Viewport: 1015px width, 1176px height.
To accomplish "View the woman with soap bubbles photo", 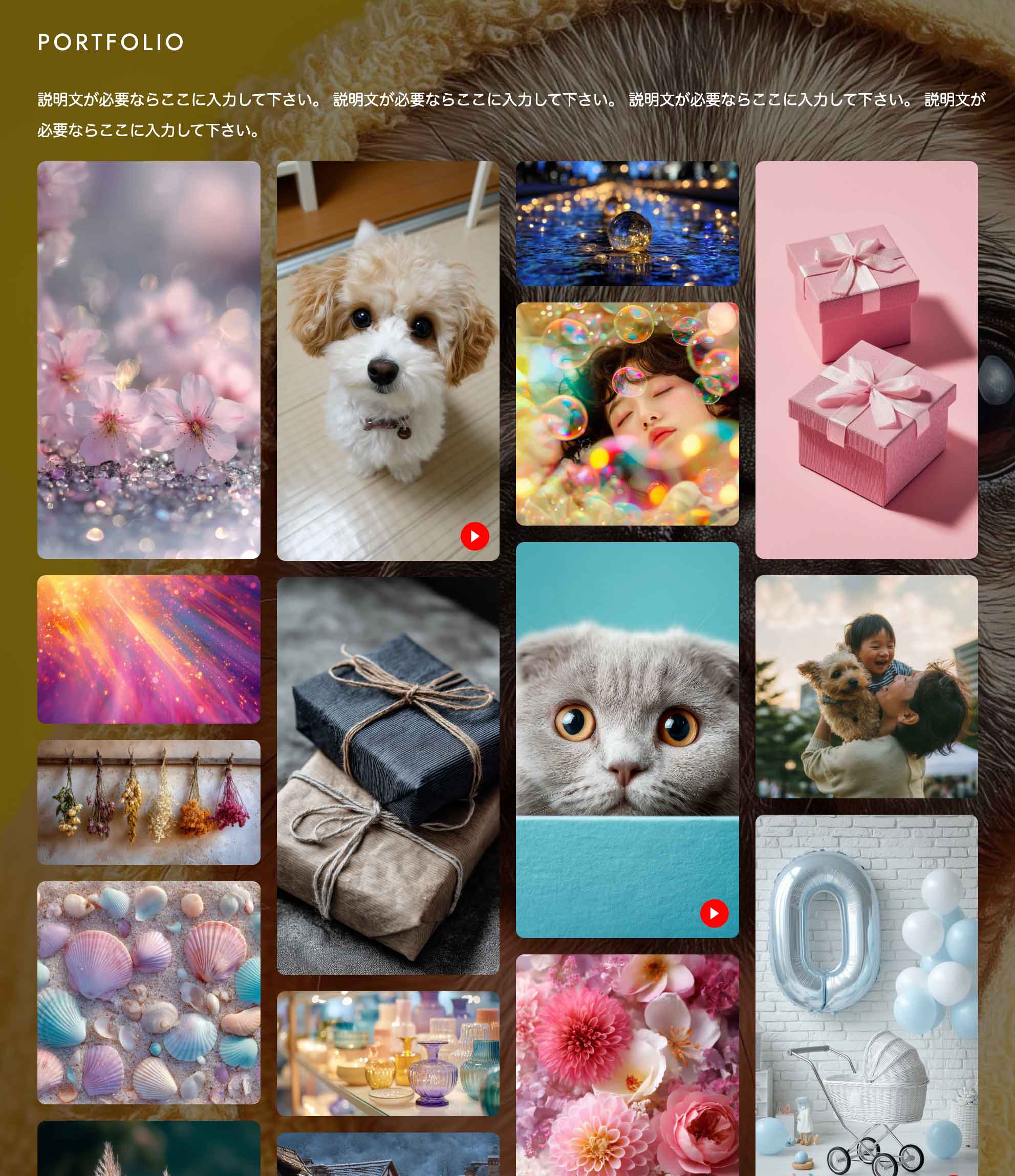I will click(628, 414).
